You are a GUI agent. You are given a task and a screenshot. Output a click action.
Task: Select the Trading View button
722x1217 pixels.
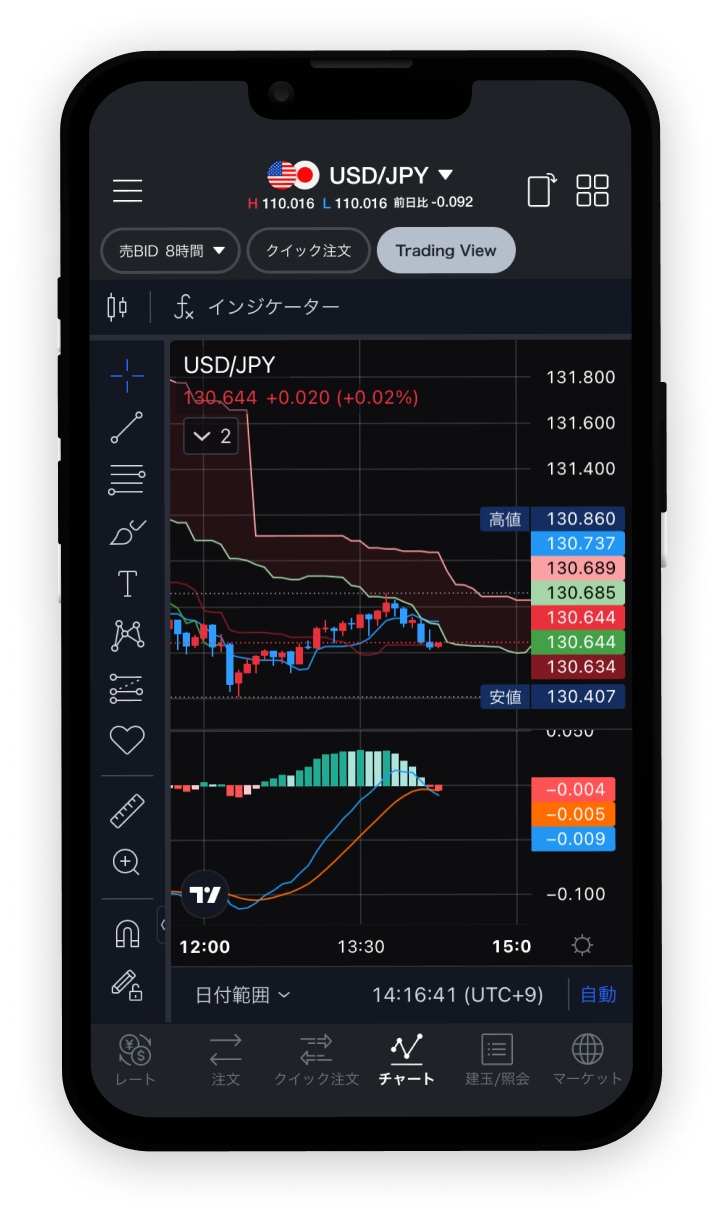446,251
